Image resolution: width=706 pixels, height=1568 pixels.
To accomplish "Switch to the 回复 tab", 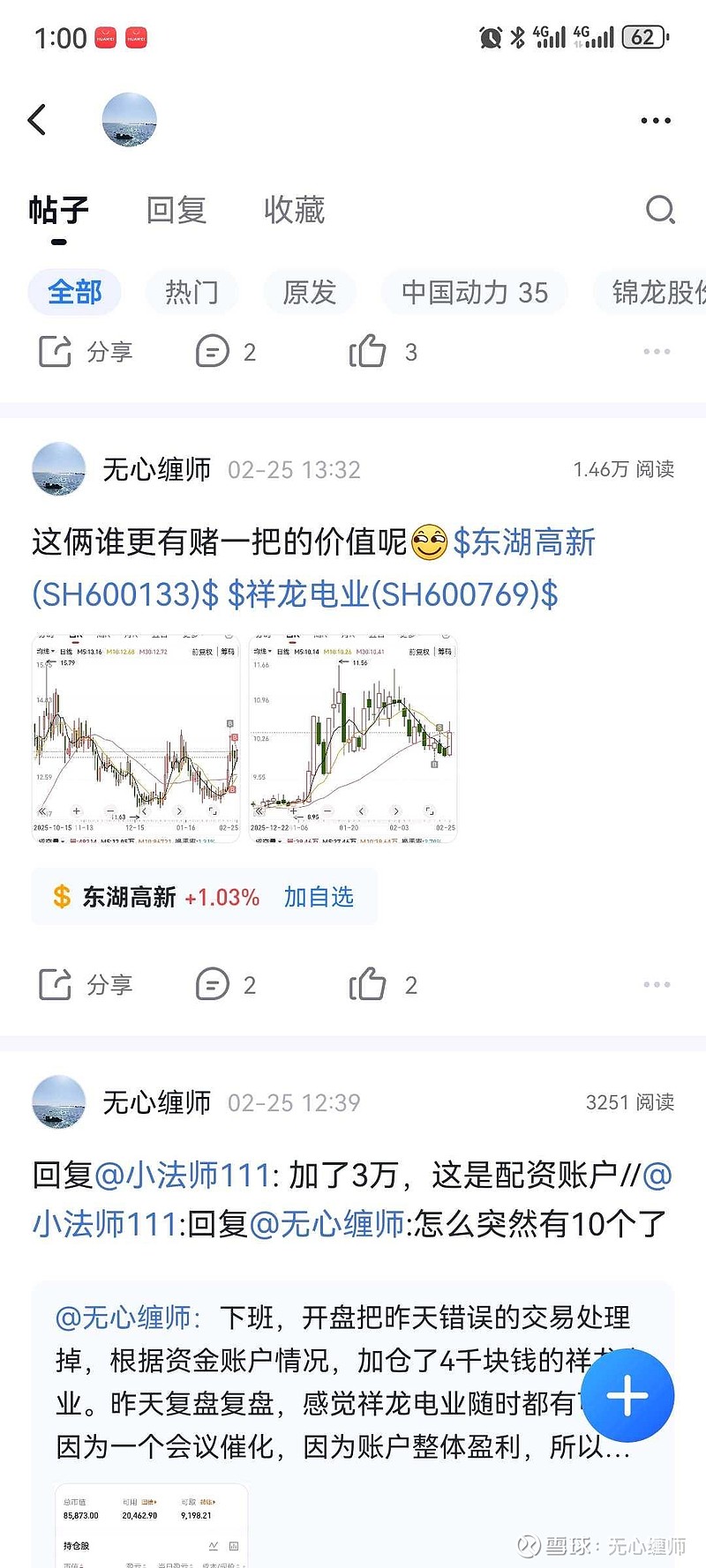I will point(176,210).
